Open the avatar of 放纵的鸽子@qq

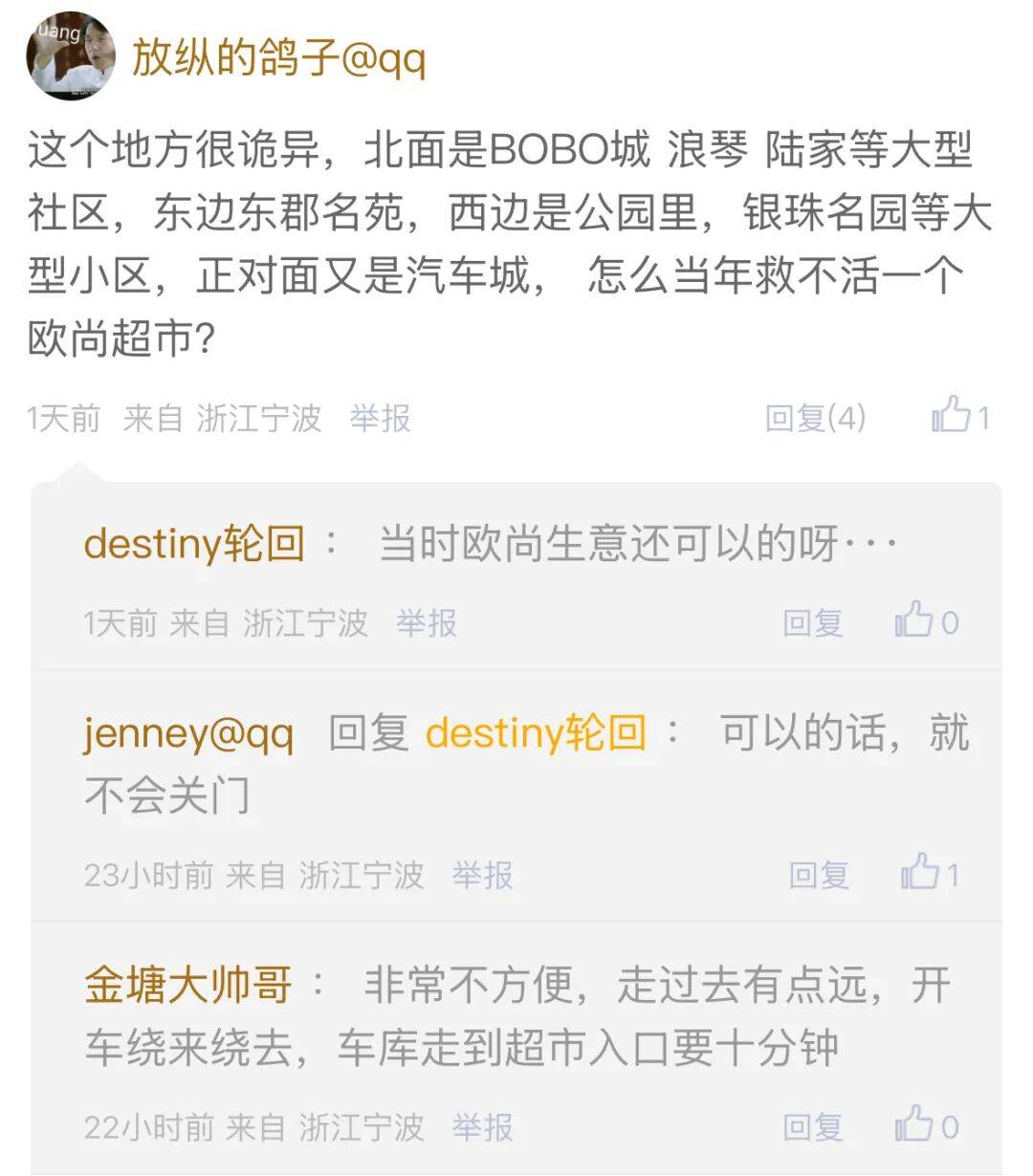[71, 55]
